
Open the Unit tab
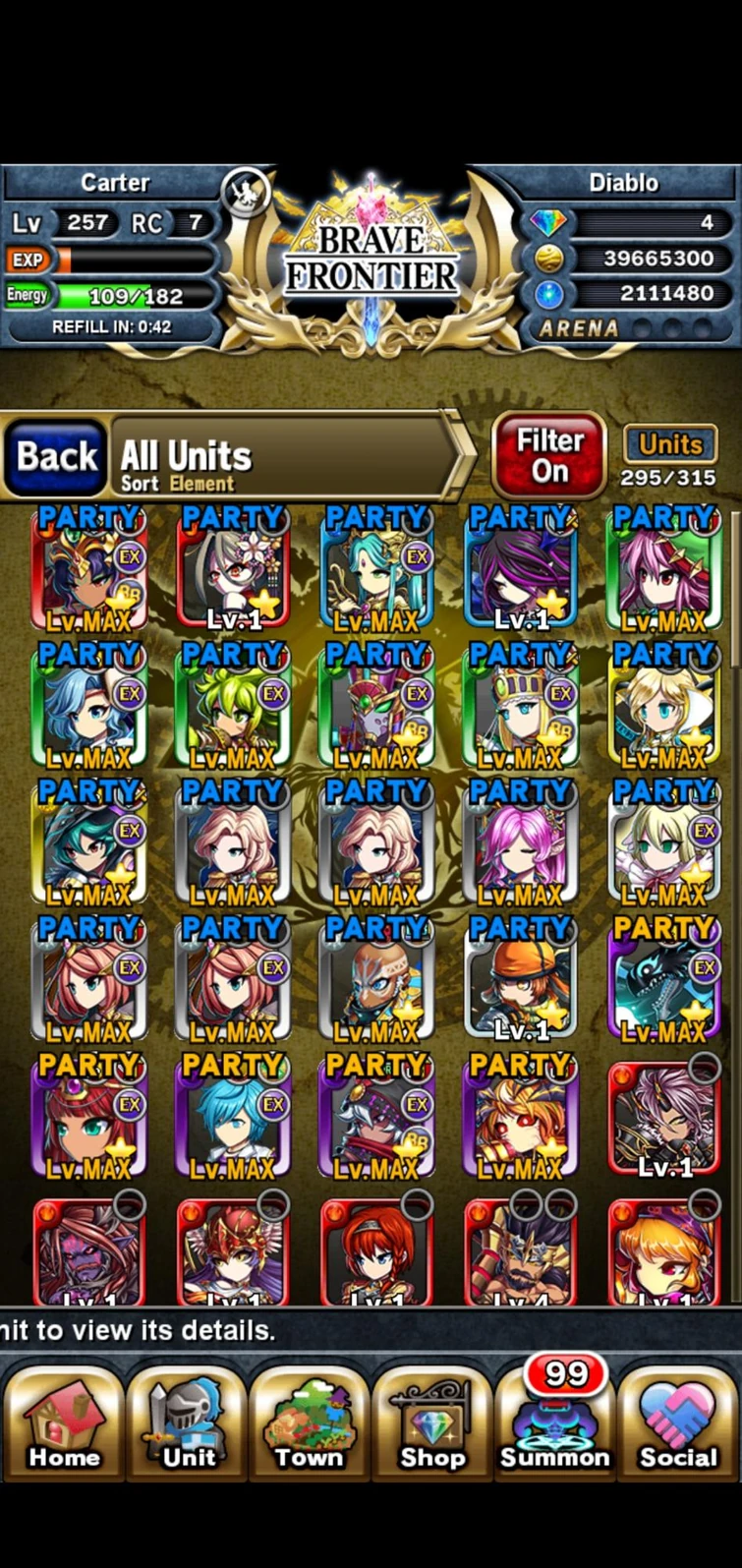pyautogui.click(x=187, y=1424)
